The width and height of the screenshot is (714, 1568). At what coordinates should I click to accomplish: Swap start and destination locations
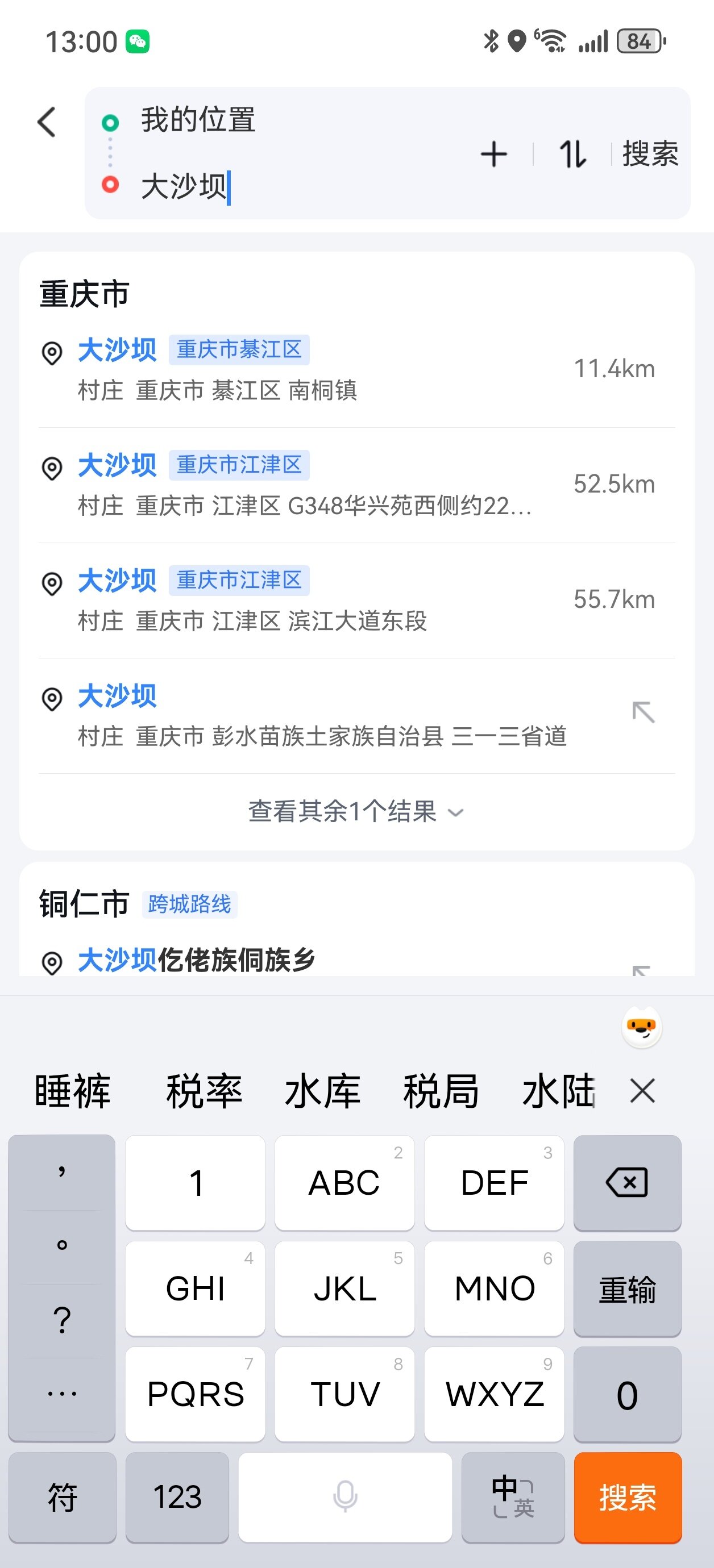click(572, 154)
